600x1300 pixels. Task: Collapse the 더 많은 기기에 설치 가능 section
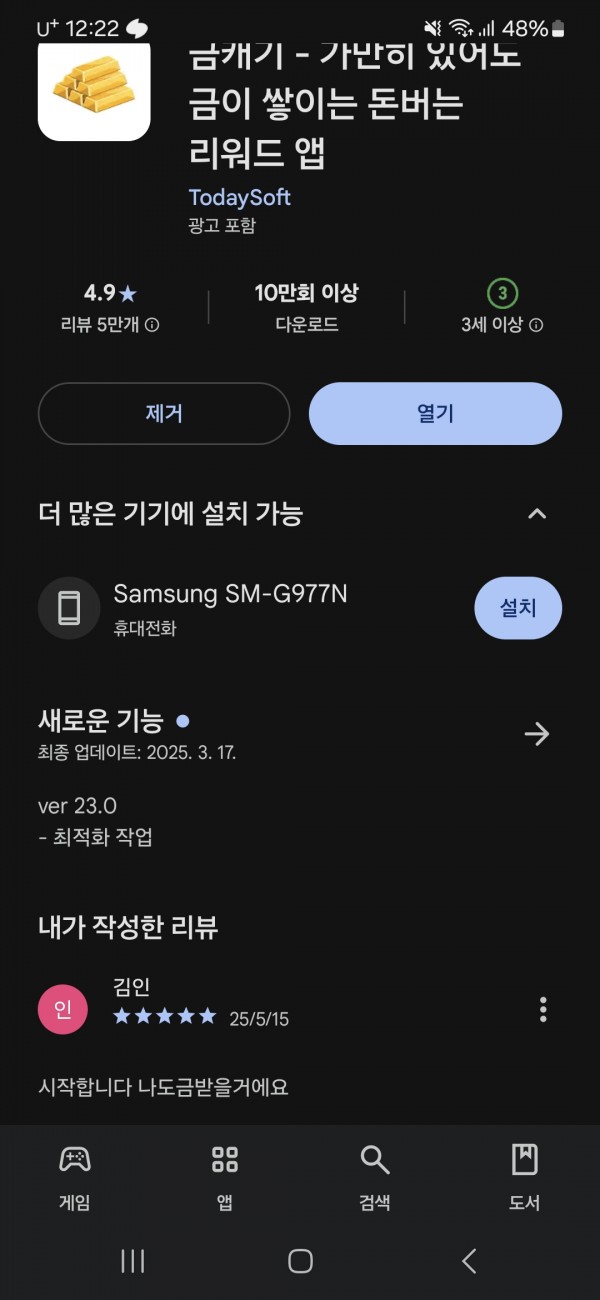[537, 514]
